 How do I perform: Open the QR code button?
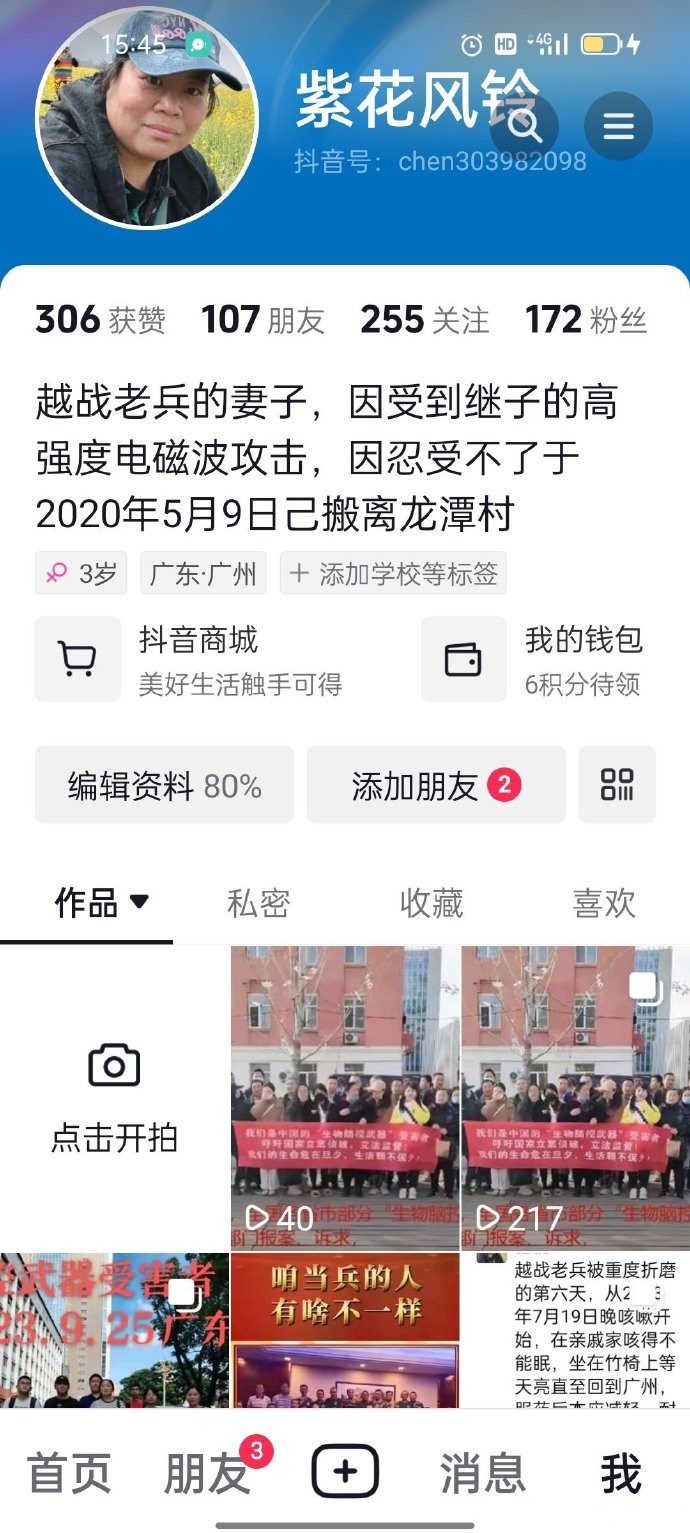(x=617, y=786)
